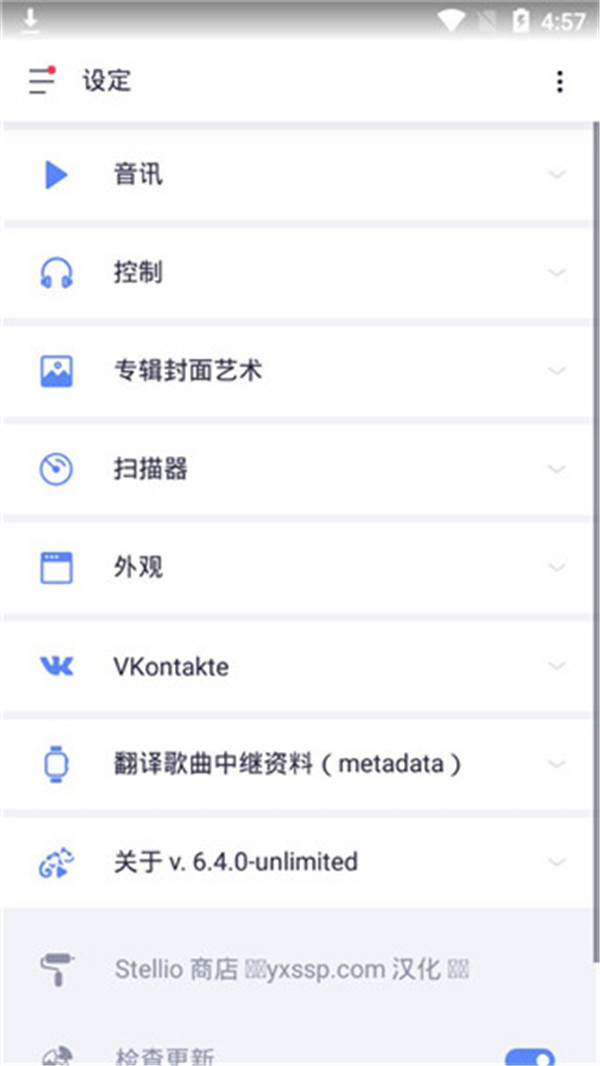Screen dimensions: 600x1066
Task: Expand the VKontakte section
Action: 300,666
